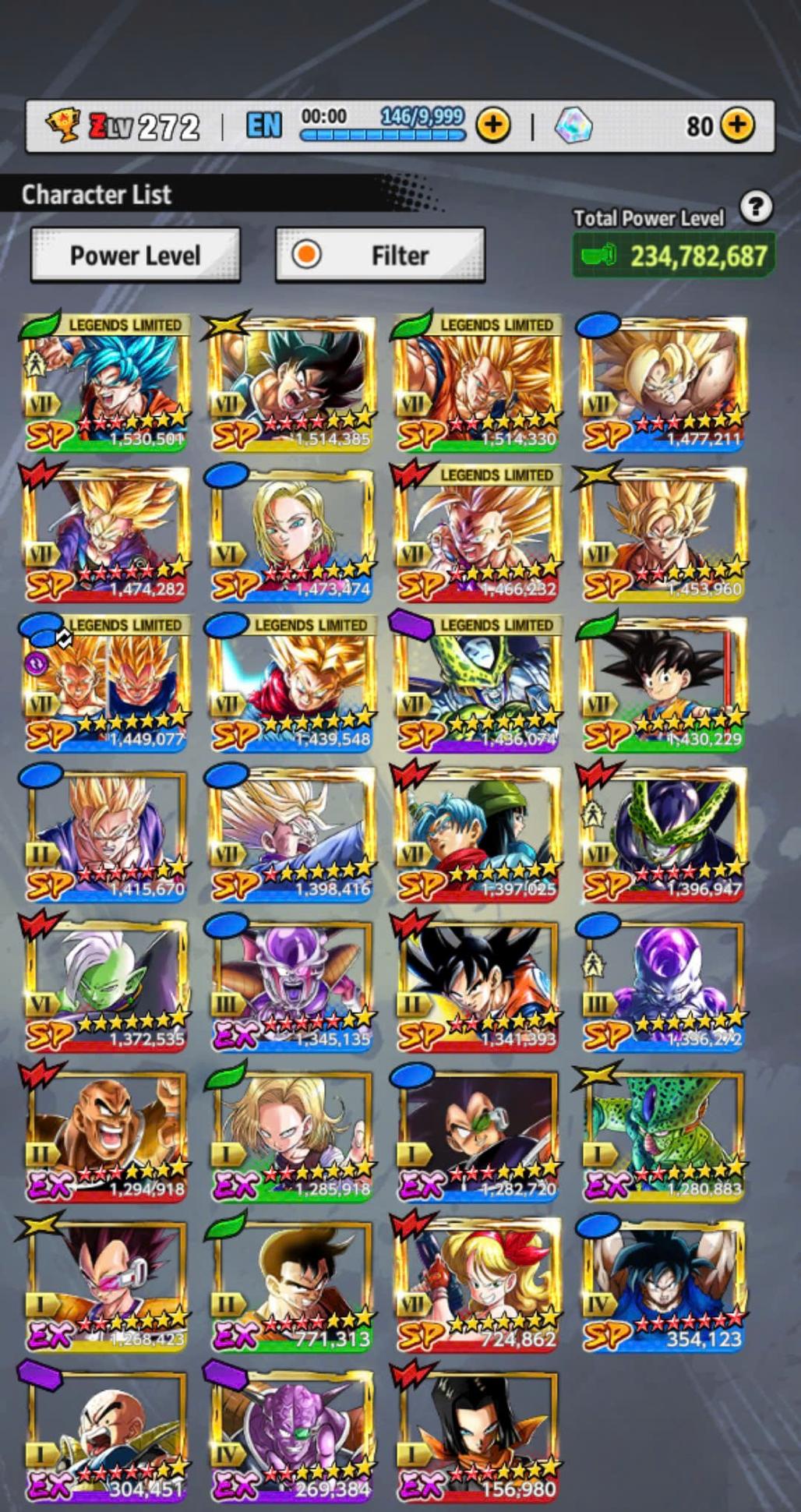Select the character with power 1,514,385

coord(291,383)
